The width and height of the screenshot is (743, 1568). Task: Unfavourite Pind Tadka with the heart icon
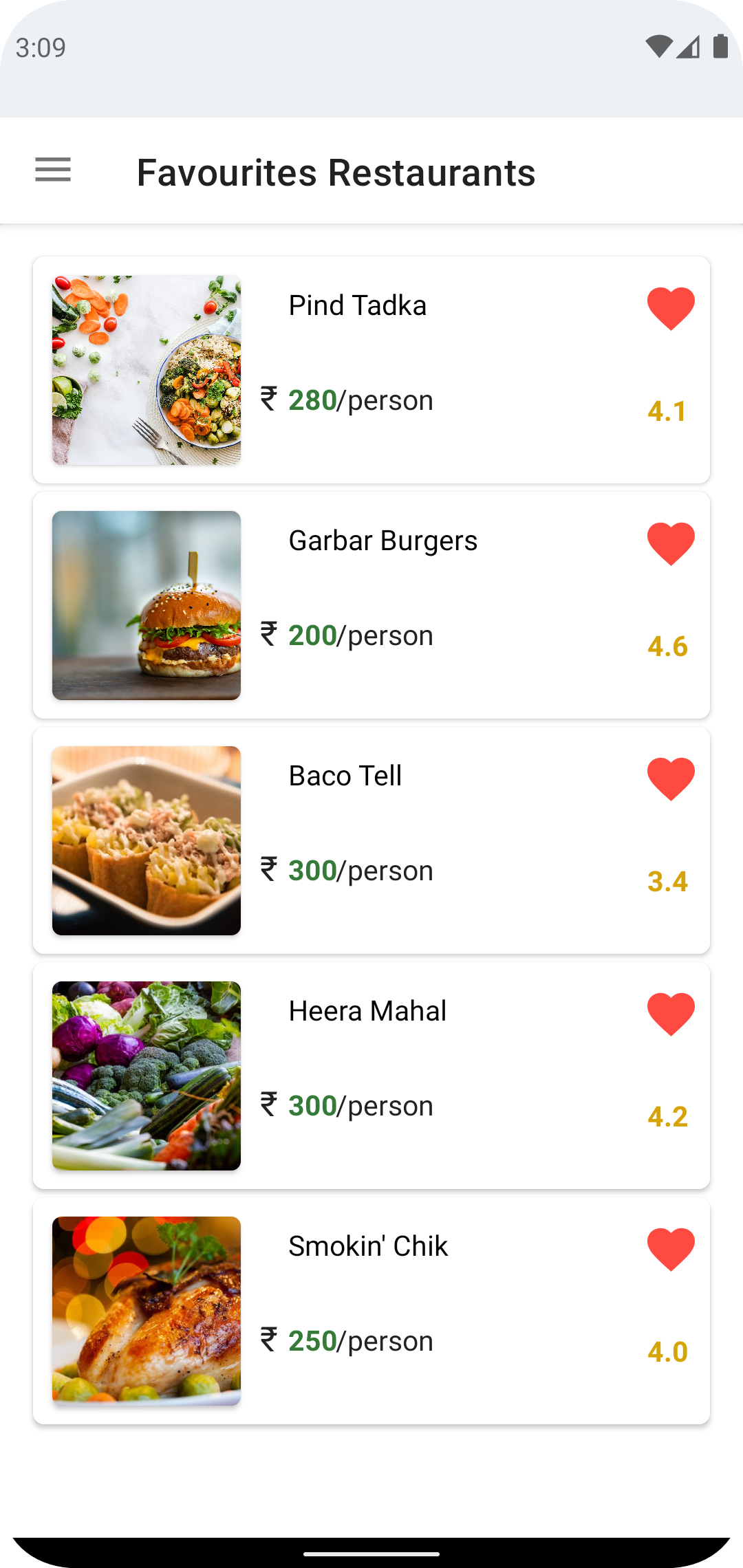(x=670, y=308)
